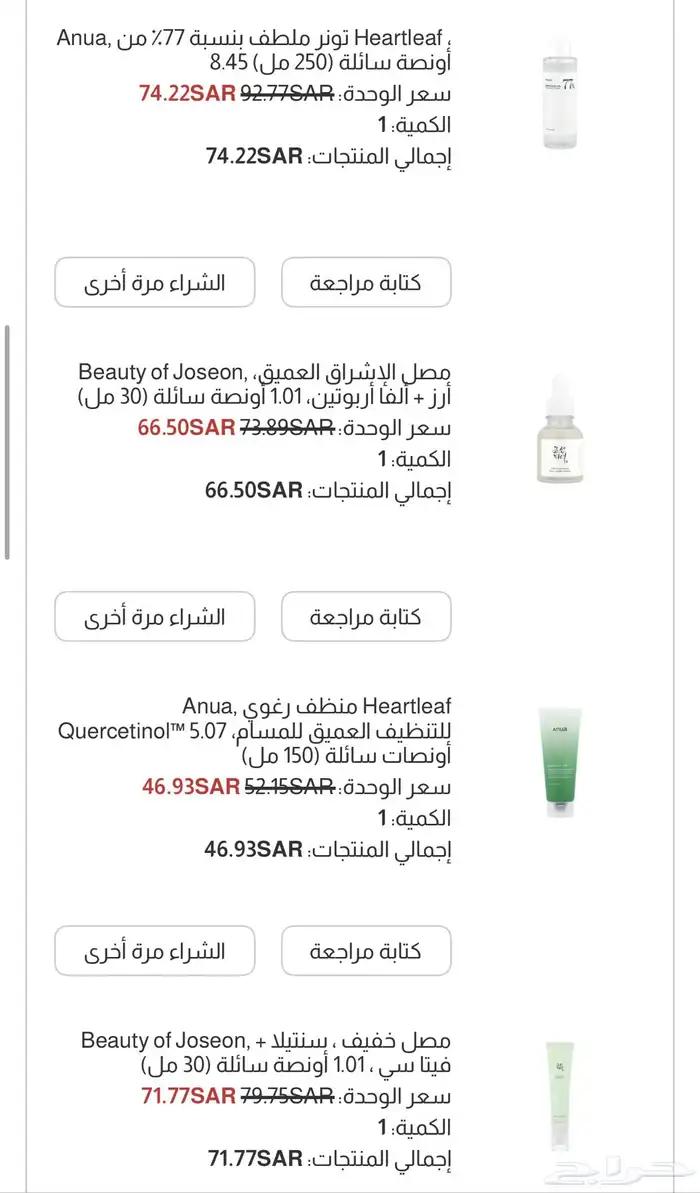Image resolution: width=700 pixels, height=1193 pixels.
Task: Write a review for Anua Heartleaf toner
Action: [366, 282]
